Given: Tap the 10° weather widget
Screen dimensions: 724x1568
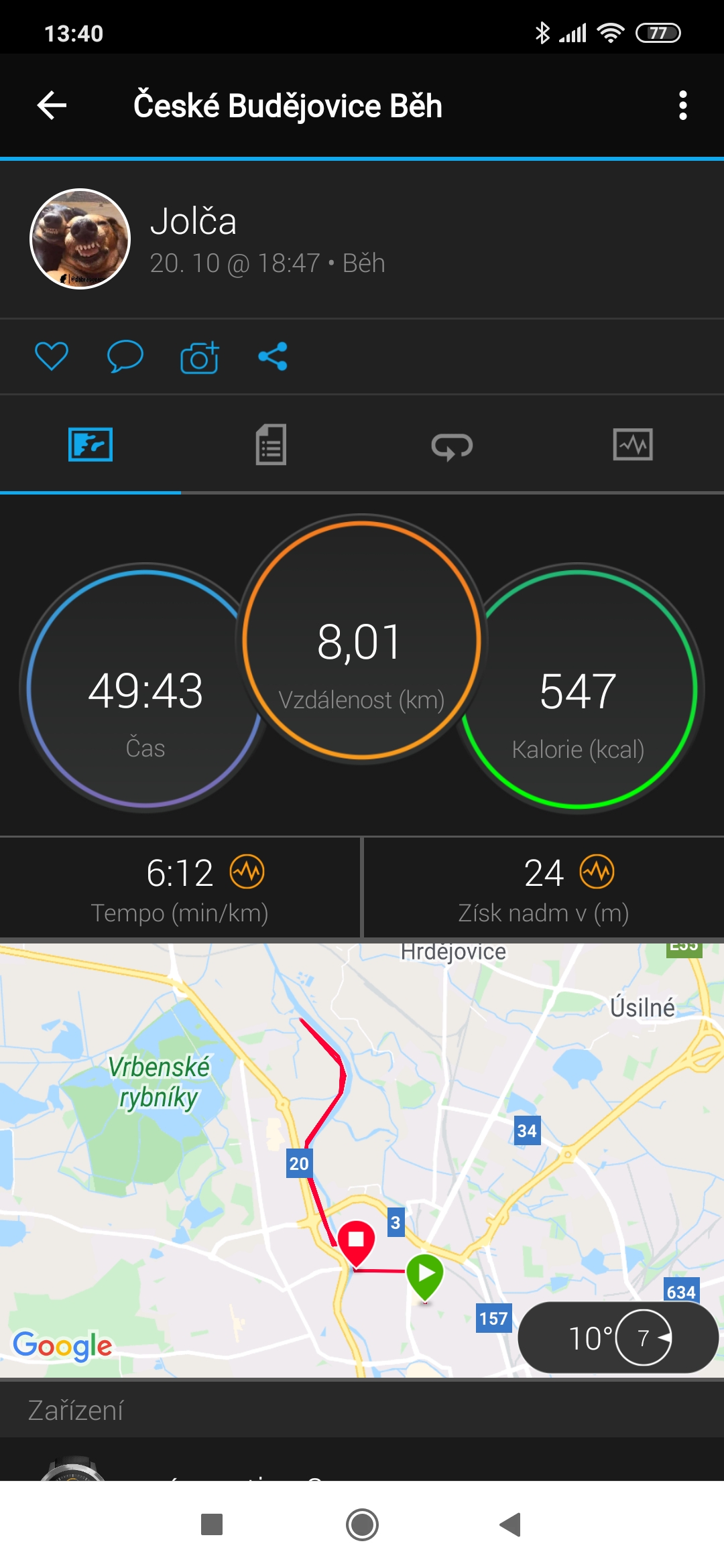Looking at the screenshot, I should pos(618,1338).
